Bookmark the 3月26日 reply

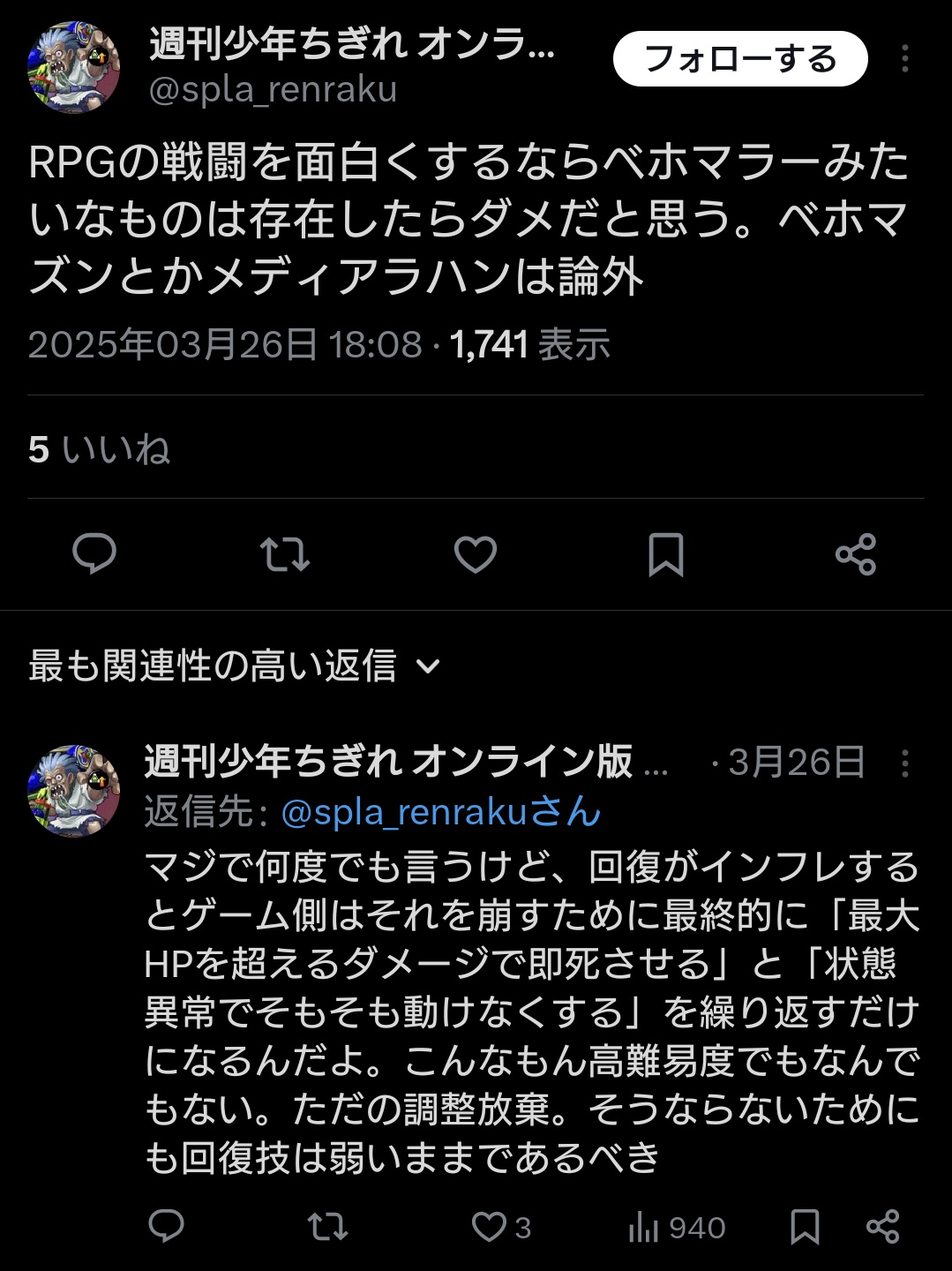click(805, 1227)
